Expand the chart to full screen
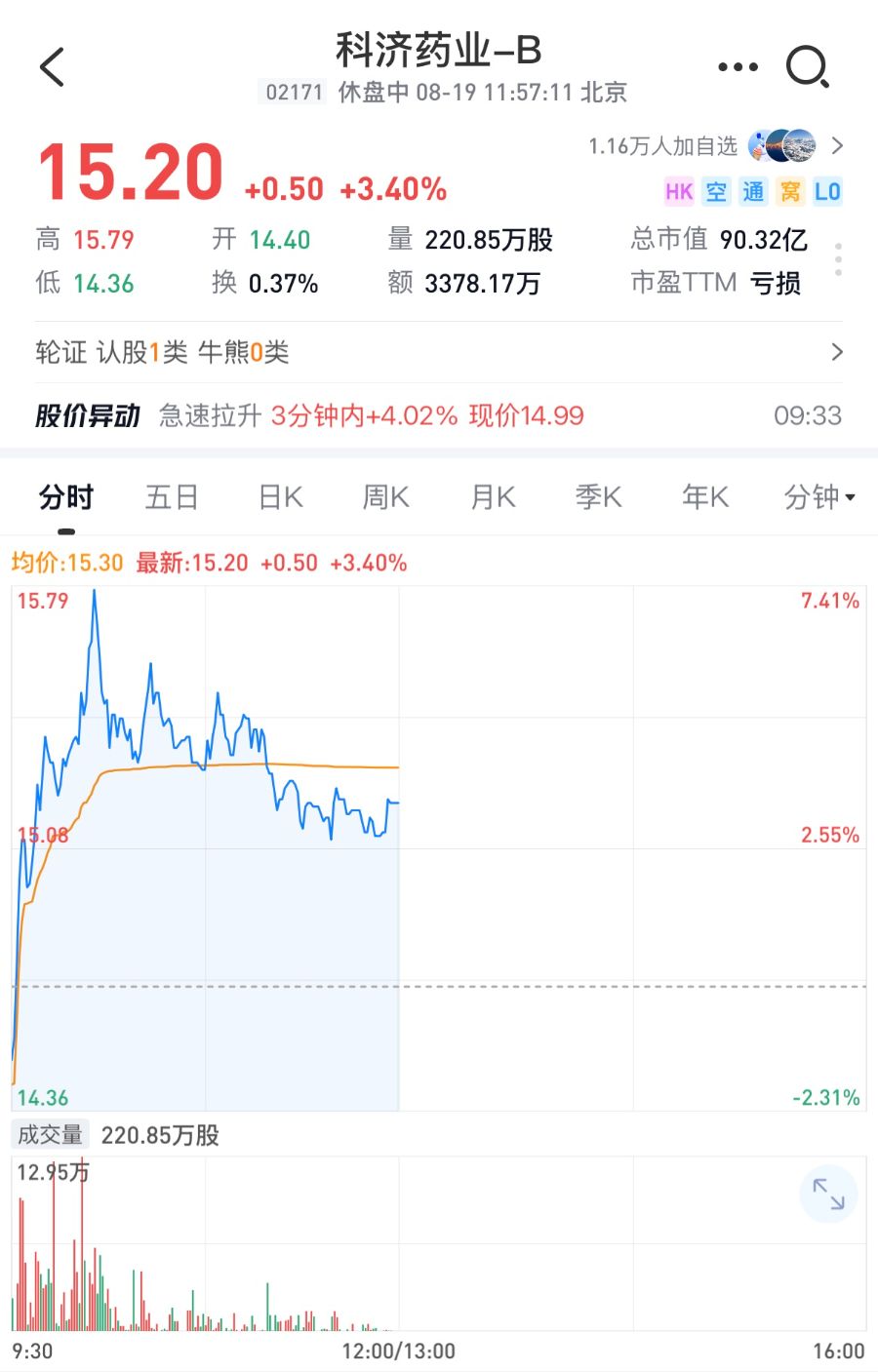The height and width of the screenshot is (1372, 878). (828, 1195)
